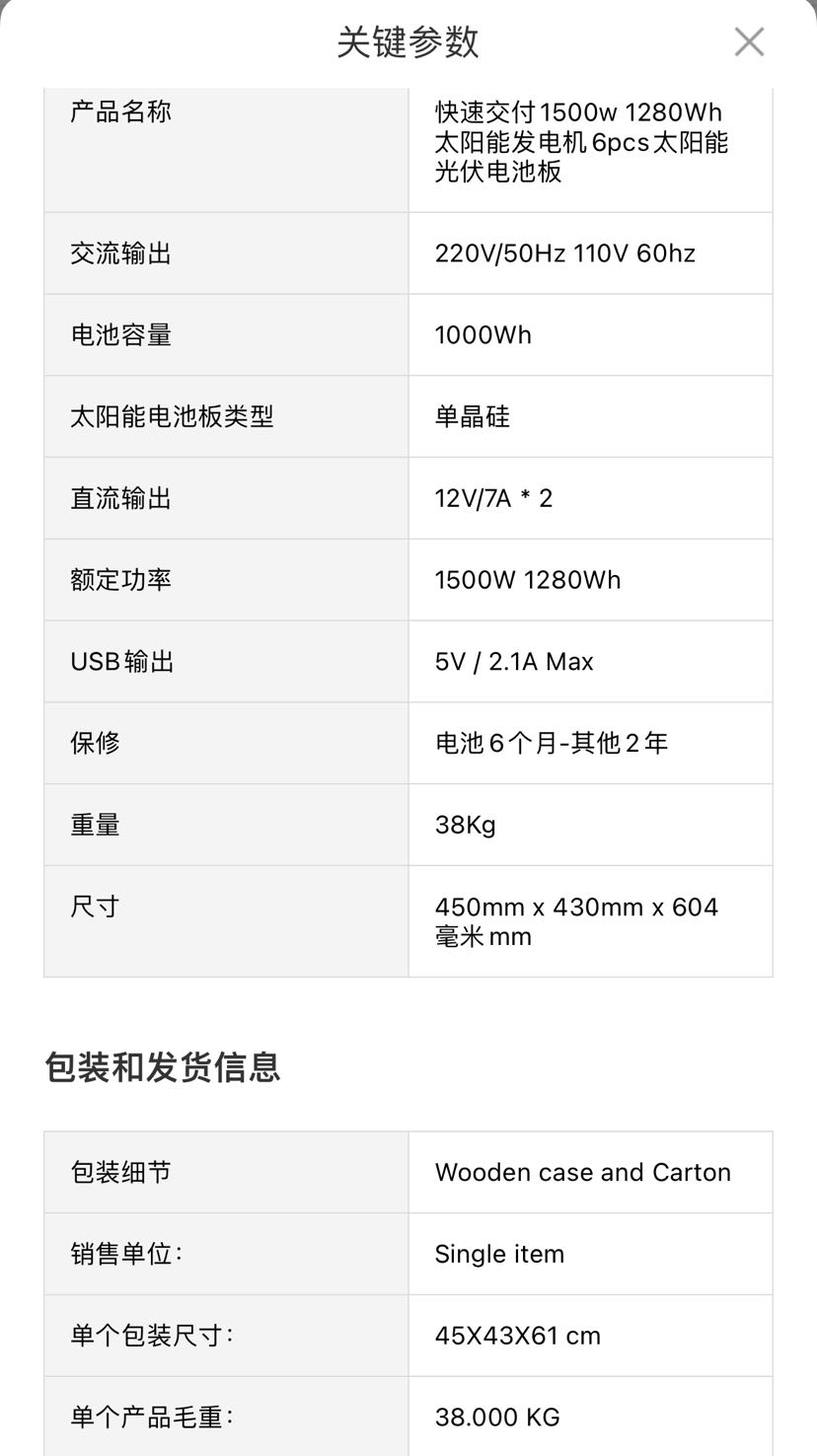Viewport: 817px width, 1456px height.
Task: Close the 关键参数 panel
Action: [x=749, y=41]
